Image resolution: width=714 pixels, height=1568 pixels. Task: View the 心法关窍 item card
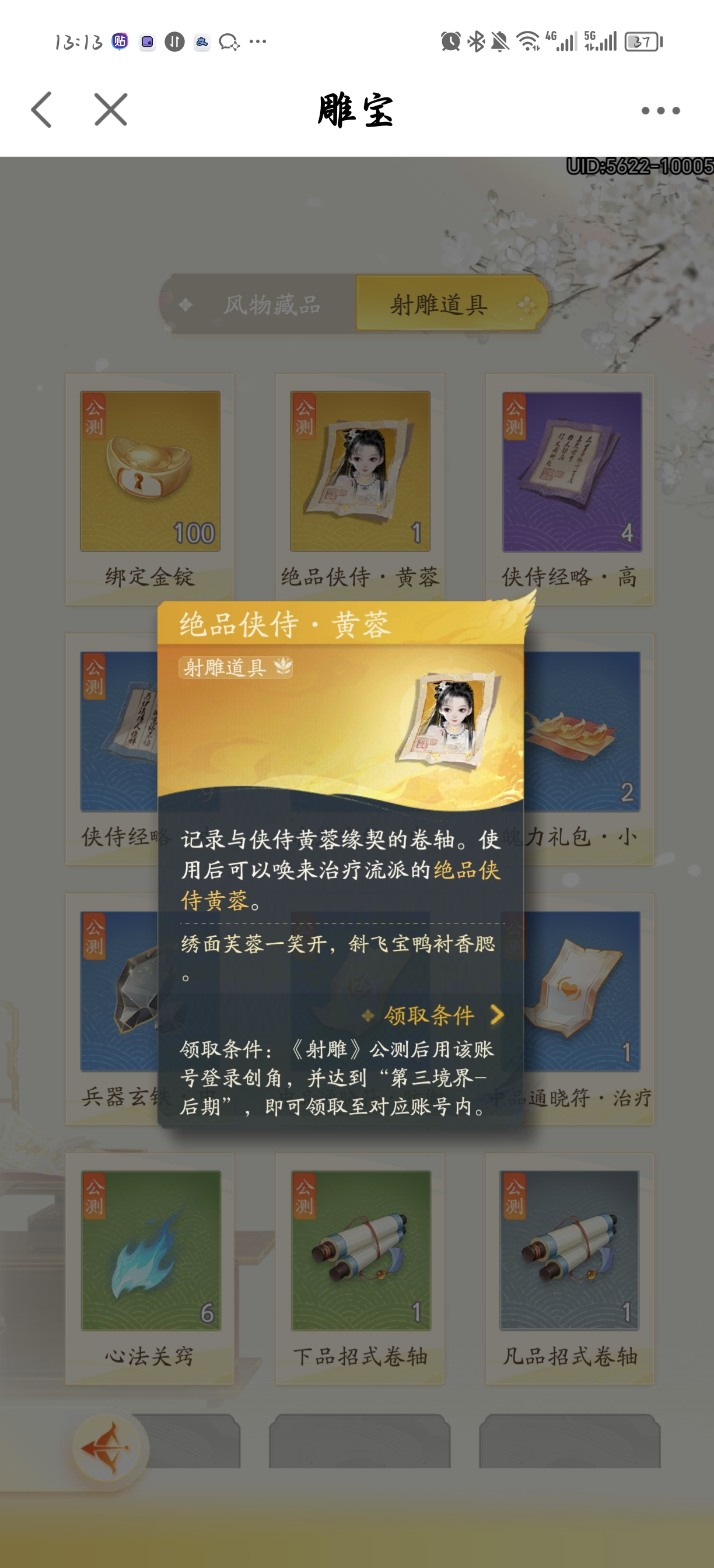point(150,1266)
